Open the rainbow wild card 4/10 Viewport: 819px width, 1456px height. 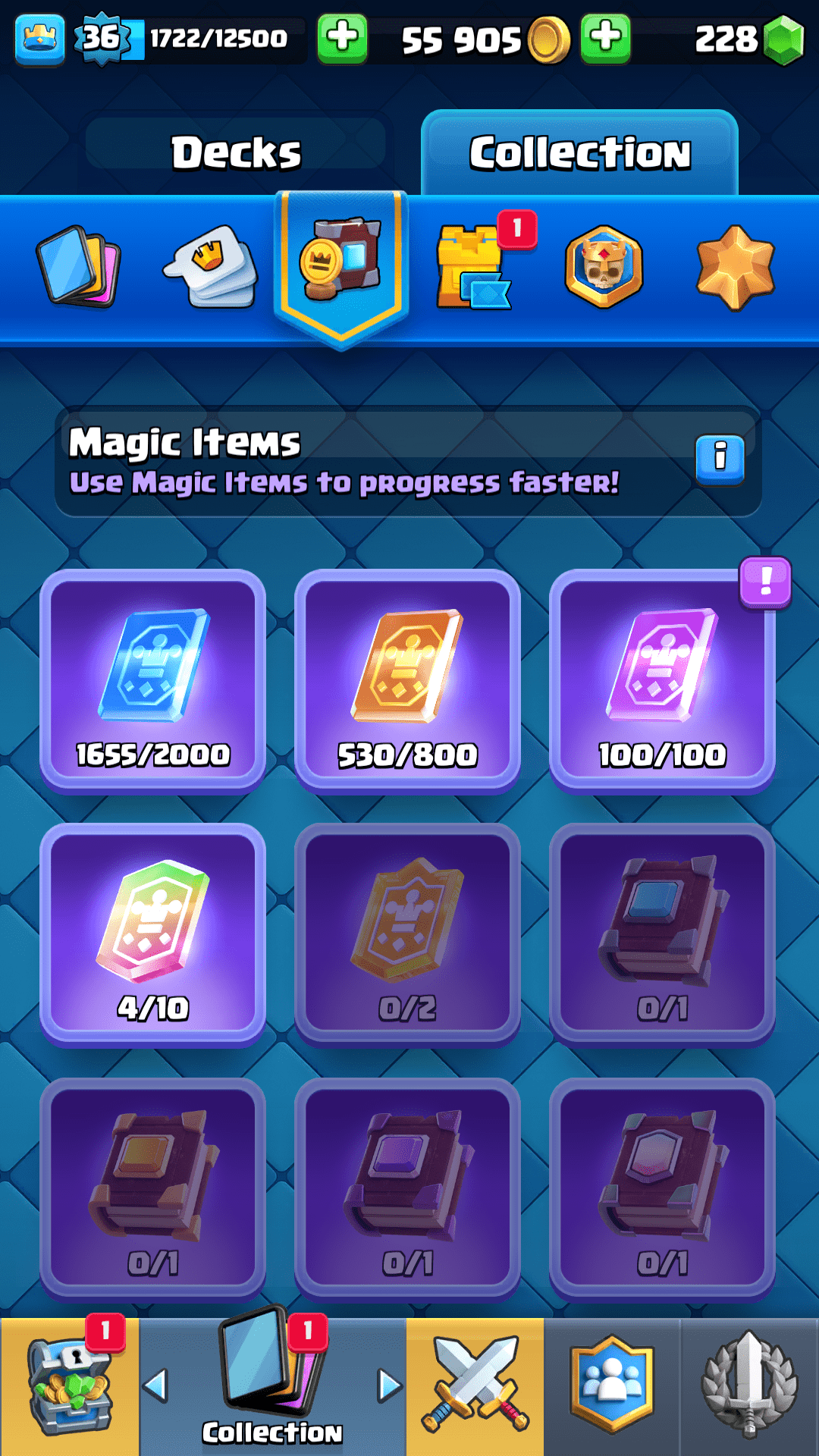pos(152,934)
